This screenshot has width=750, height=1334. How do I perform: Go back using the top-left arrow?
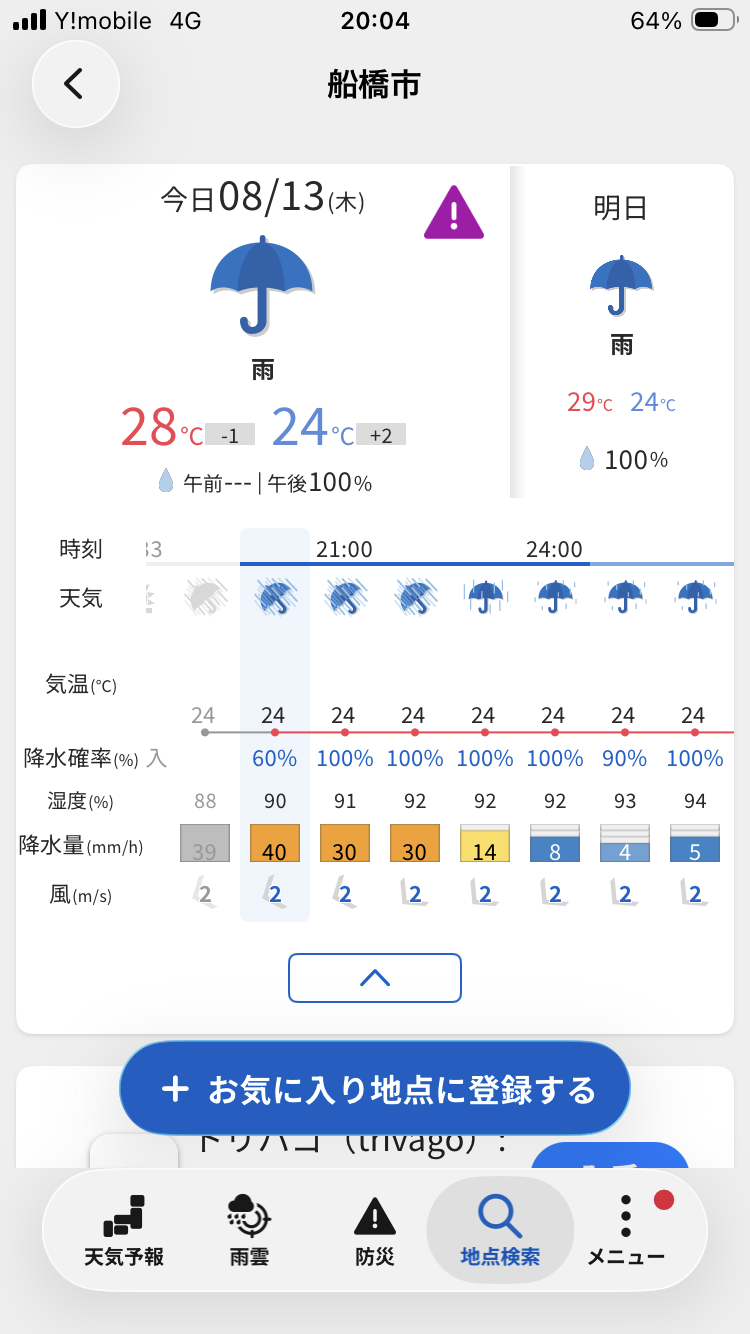76,84
